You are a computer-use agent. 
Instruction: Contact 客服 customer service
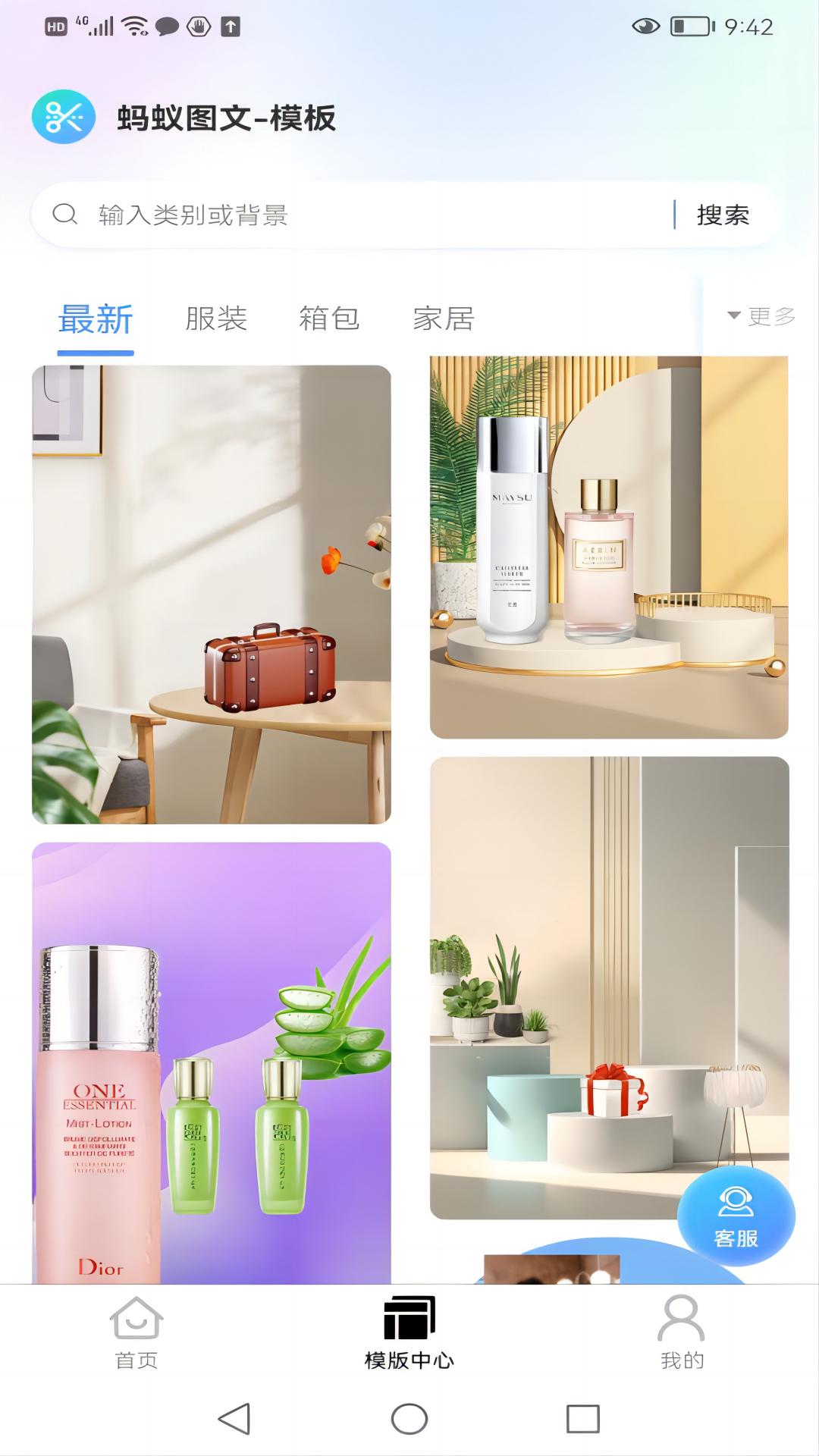pos(736,1216)
